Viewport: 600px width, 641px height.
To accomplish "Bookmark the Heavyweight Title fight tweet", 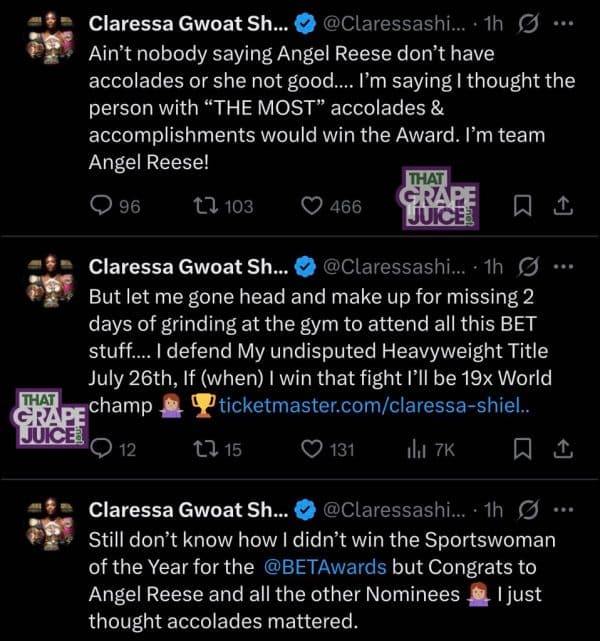I will [522, 449].
